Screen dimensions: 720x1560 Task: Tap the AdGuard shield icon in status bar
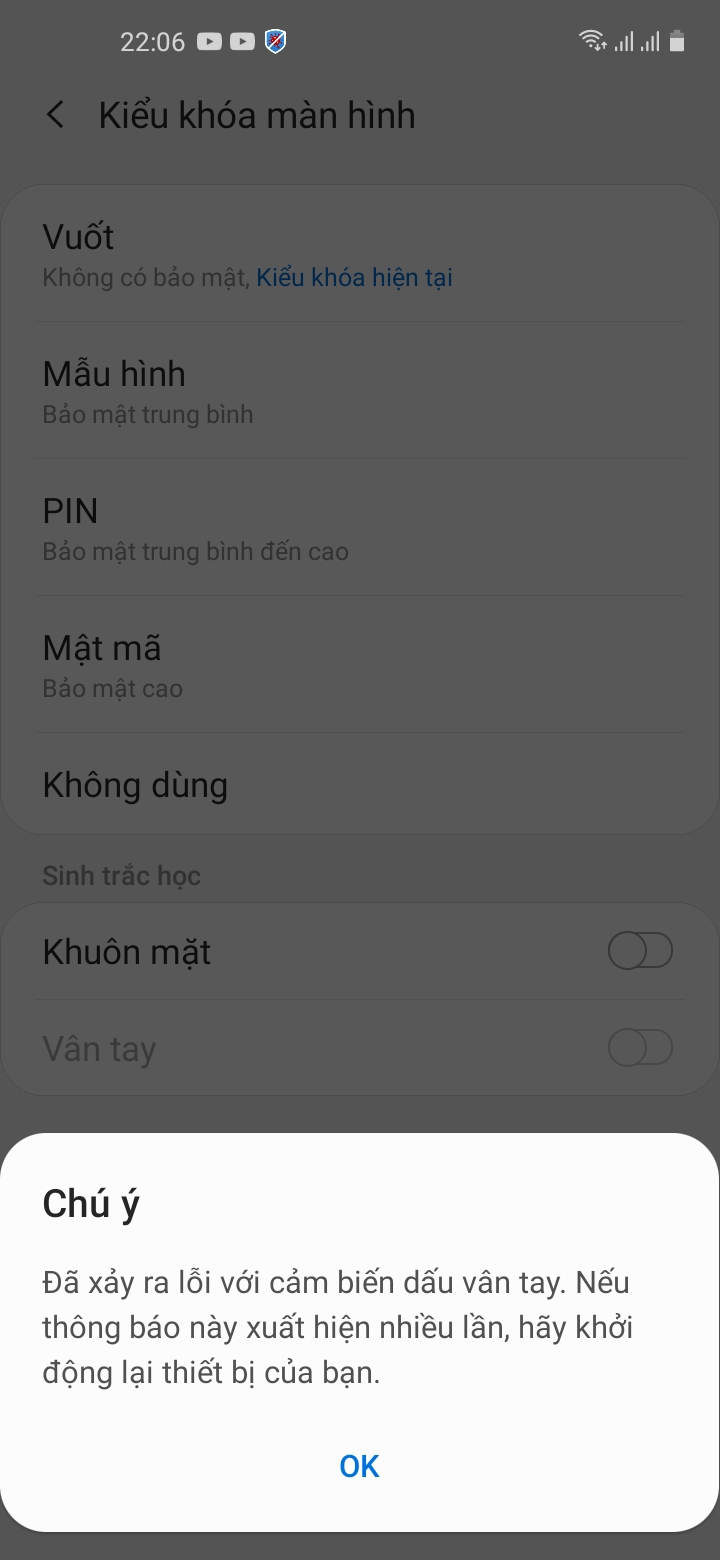pyautogui.click(x=272, y=41)
